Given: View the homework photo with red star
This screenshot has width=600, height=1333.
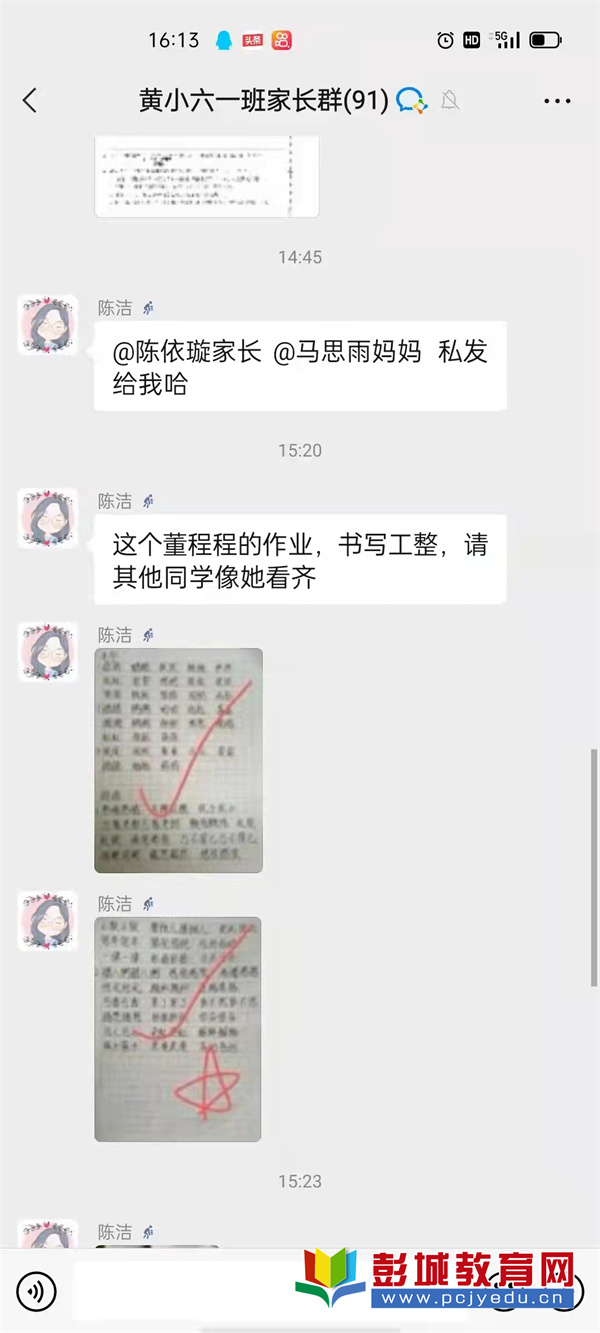Looking at the screenshot, I should pyautogui.click(x=178, y=1029).
